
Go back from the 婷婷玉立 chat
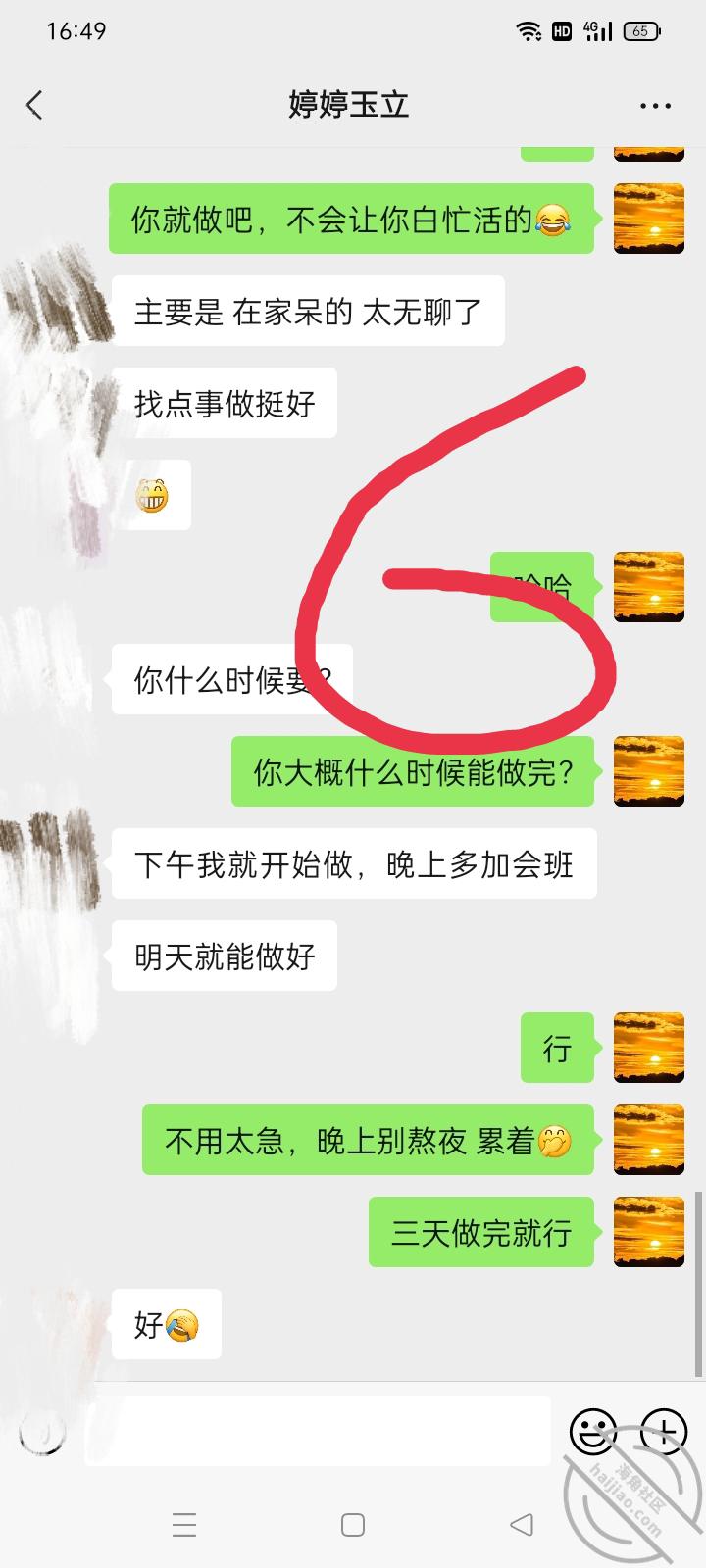(35, 105)
